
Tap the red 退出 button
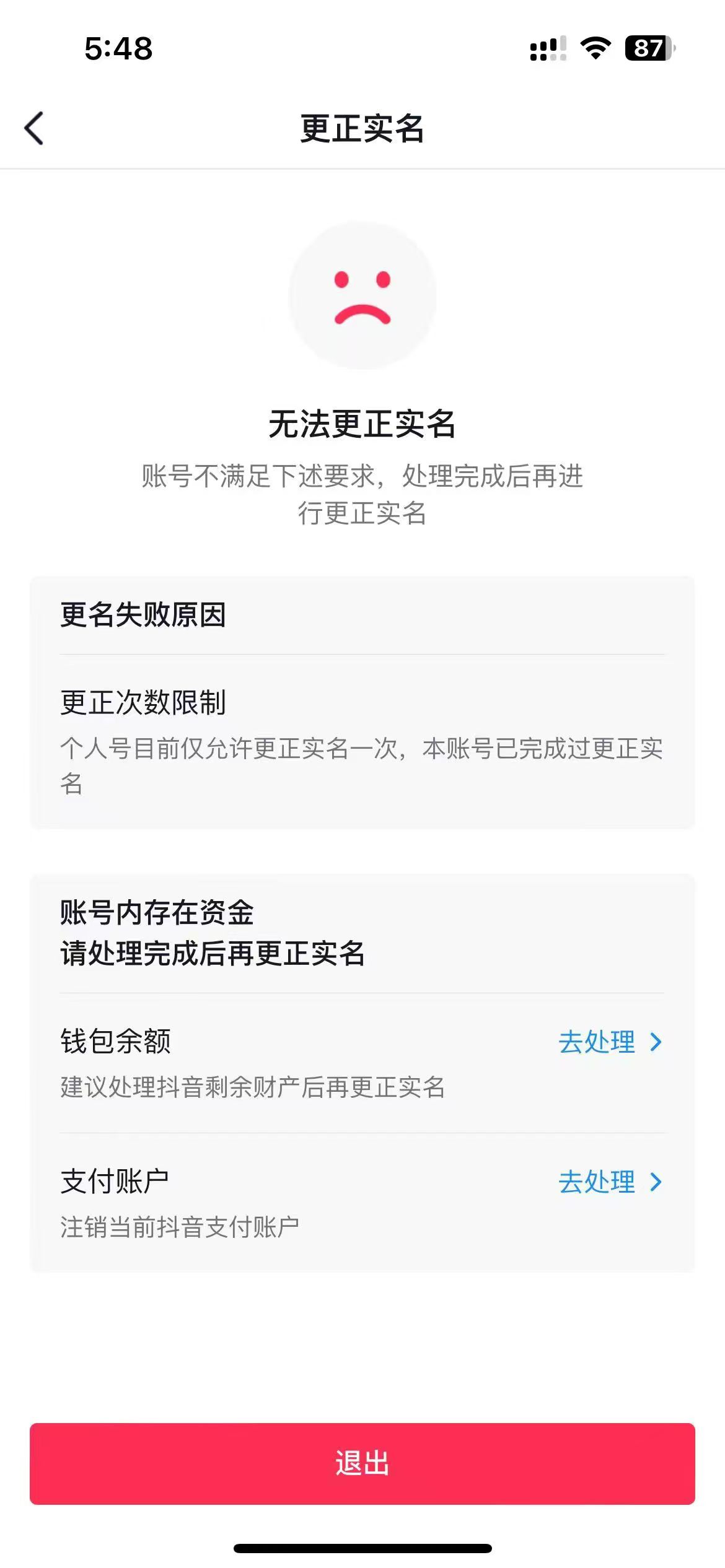click(362, 1463)
